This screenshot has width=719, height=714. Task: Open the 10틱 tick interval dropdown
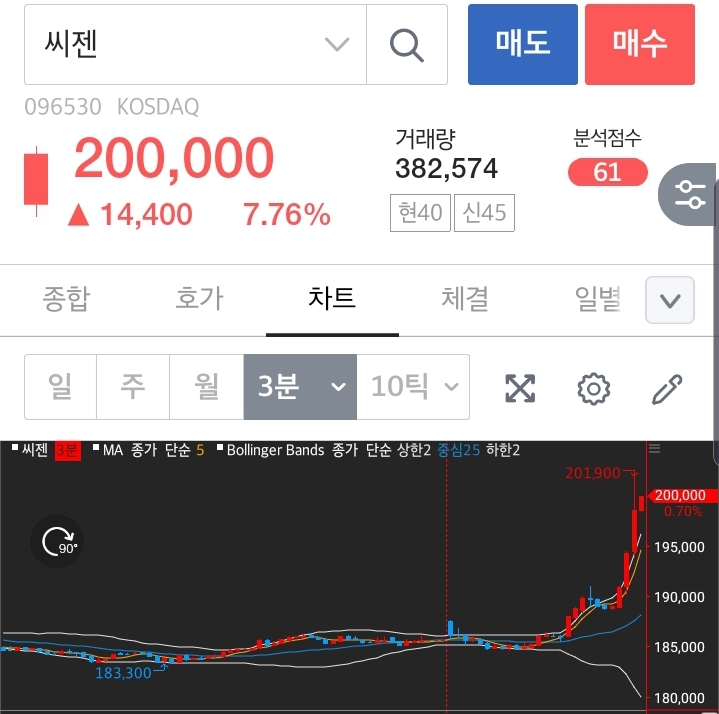click(413, 387)
